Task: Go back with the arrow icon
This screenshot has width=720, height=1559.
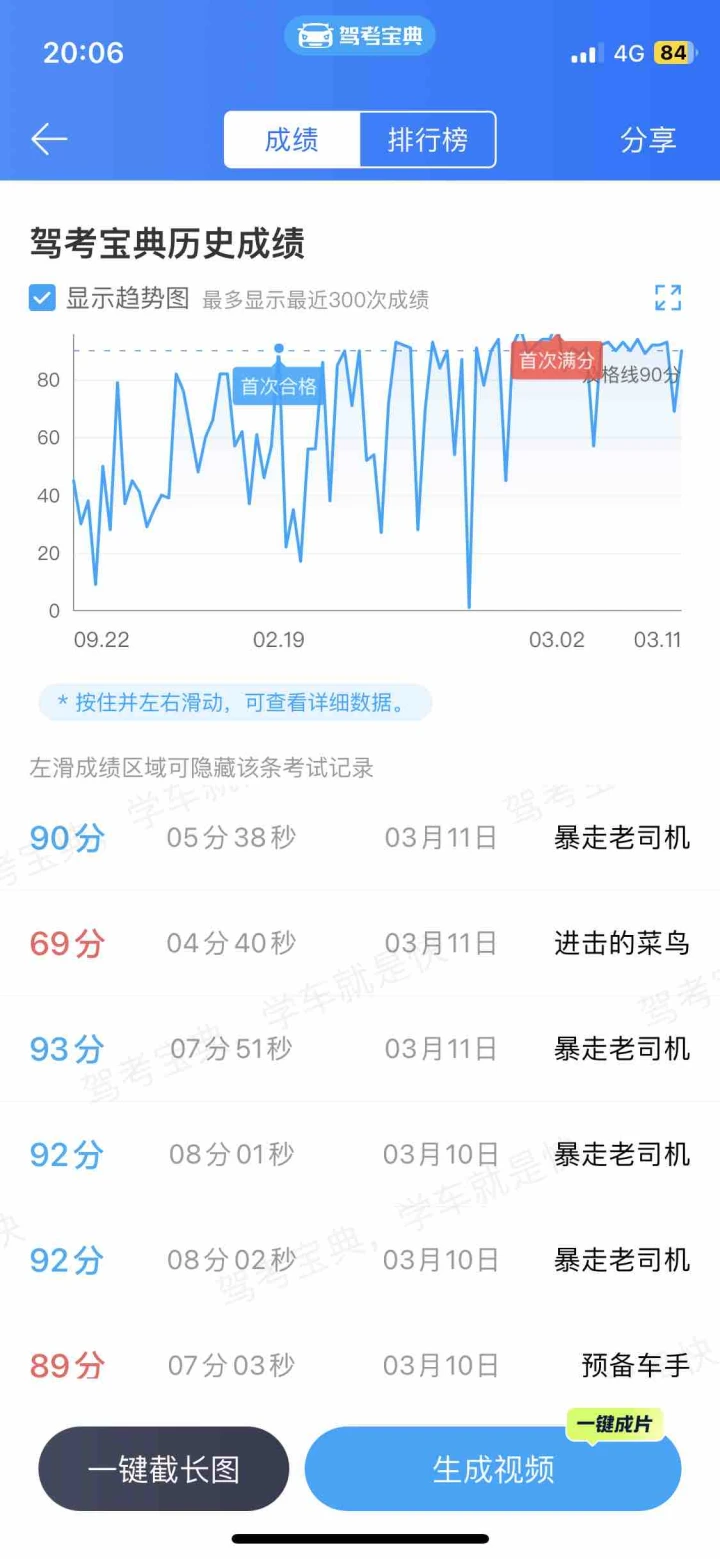Action: pos(48,139)
